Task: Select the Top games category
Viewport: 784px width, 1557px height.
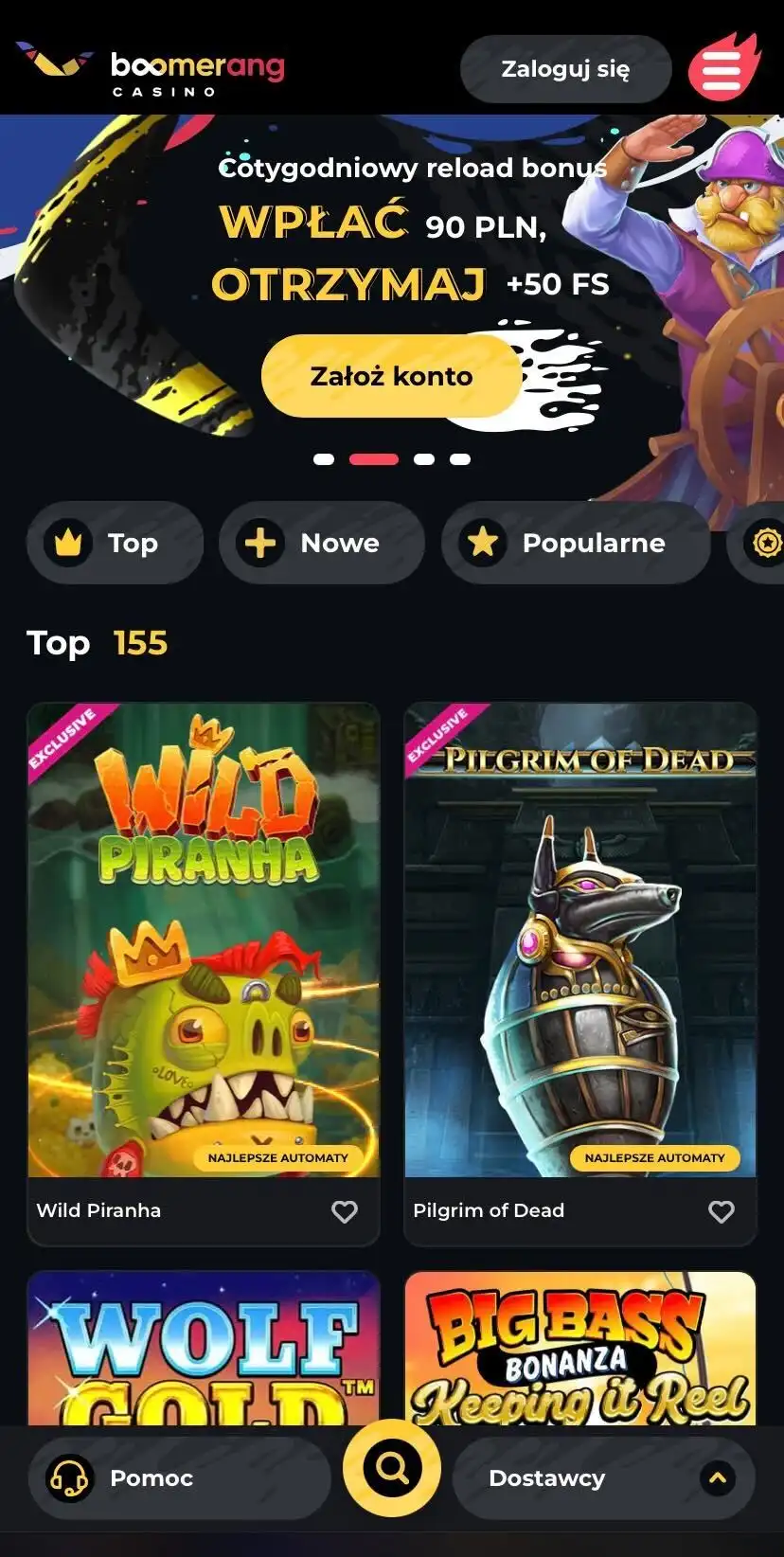Action: pos(116,543)
